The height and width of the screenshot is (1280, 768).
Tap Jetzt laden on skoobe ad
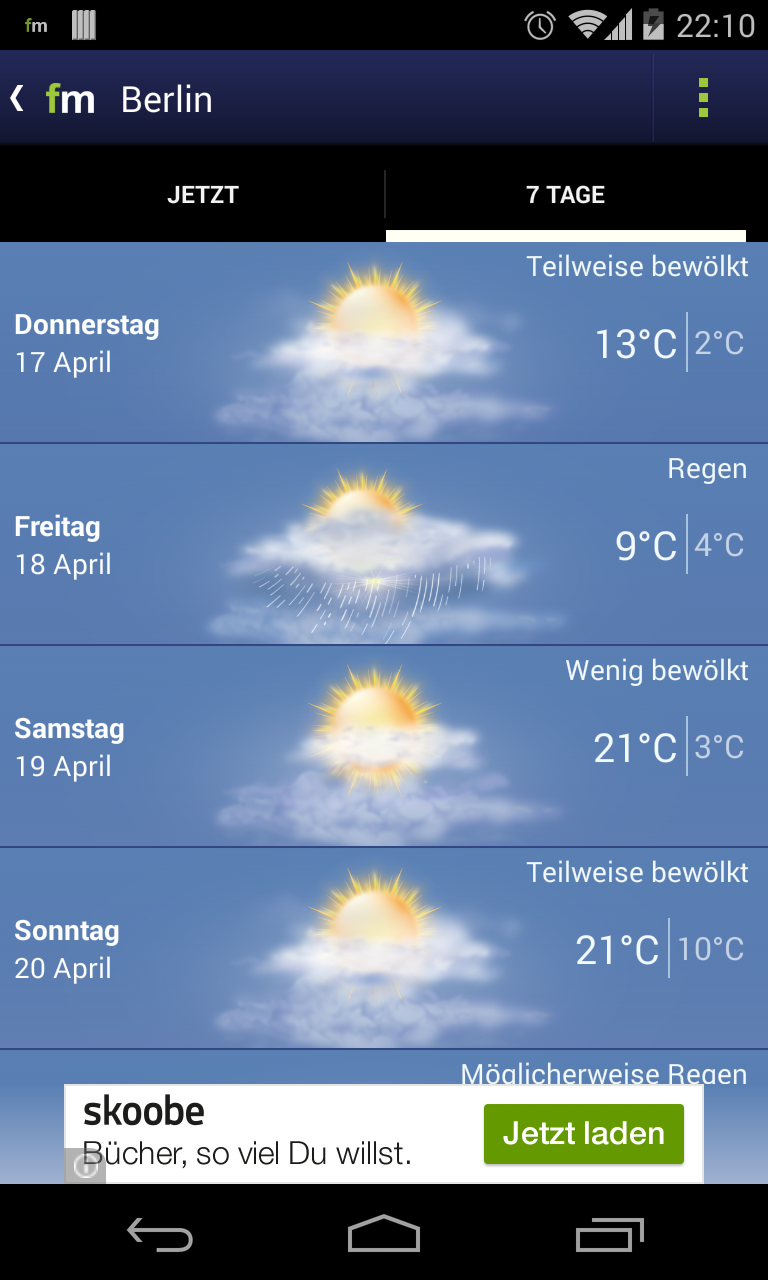click(x=583, y=1134)
